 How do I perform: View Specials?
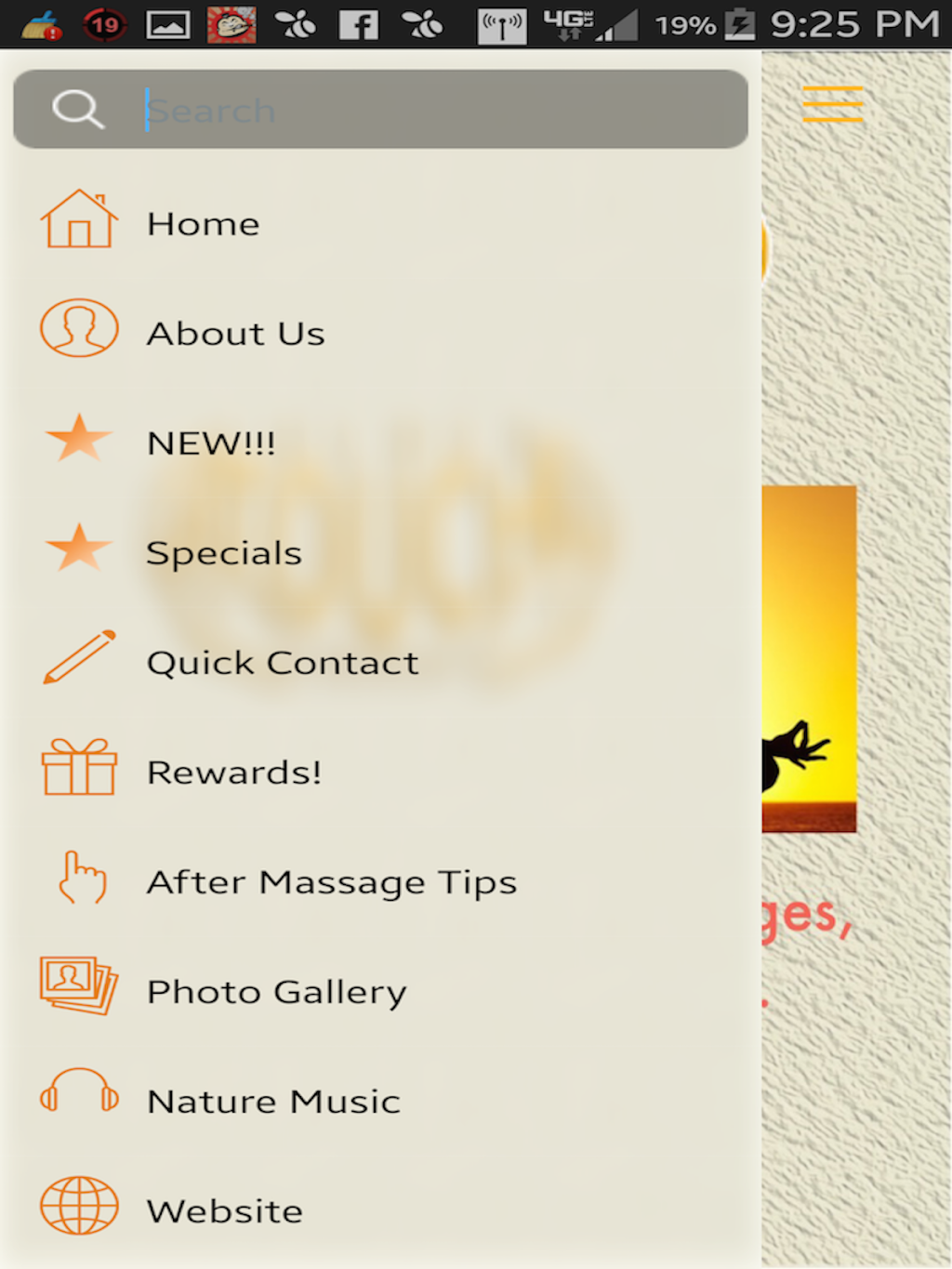[224, 553]
